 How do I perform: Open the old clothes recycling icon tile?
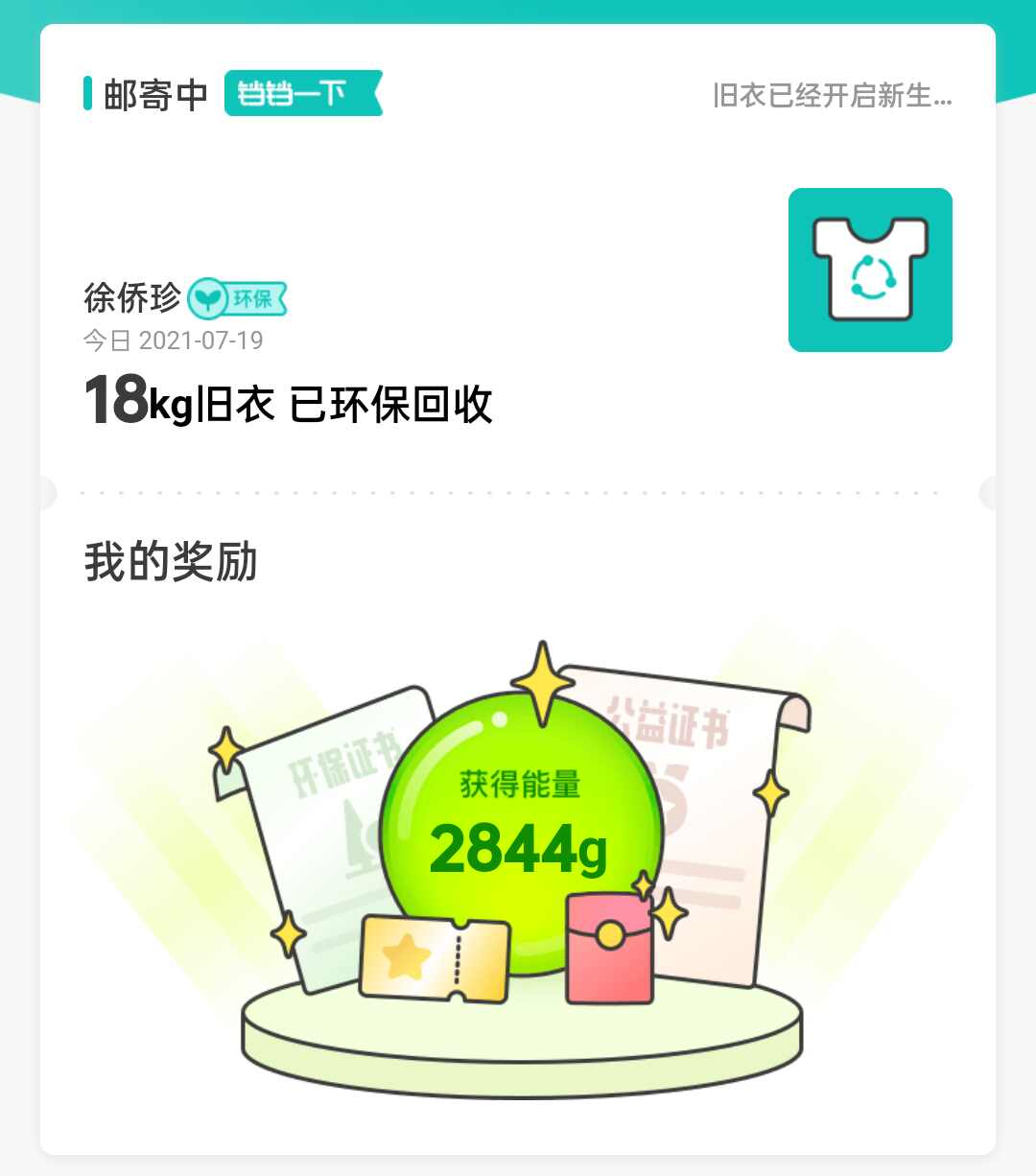pyautogui.click(x=869, y=270)
